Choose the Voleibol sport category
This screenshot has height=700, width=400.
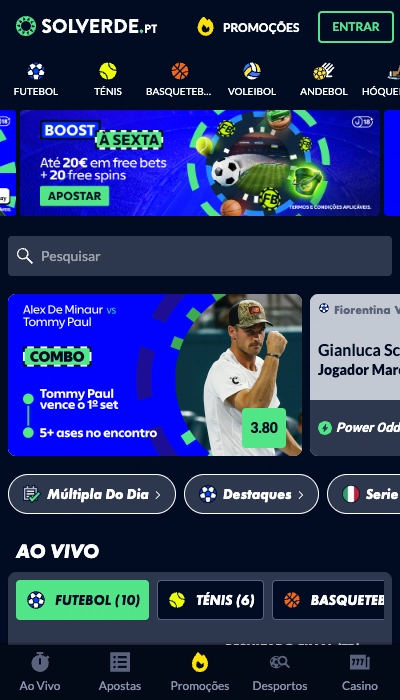(x=252, y=79)
